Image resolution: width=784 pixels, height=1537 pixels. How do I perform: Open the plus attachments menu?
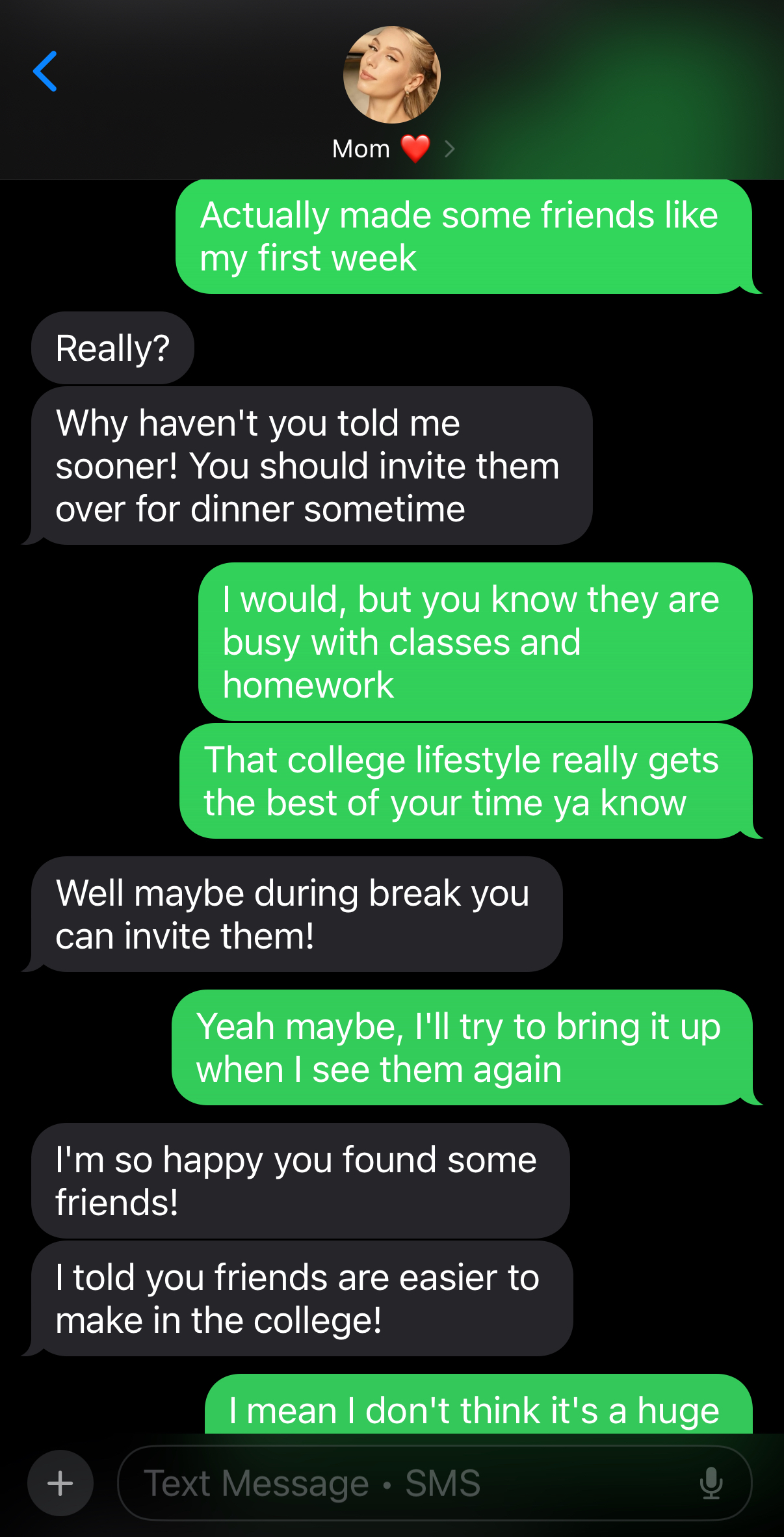pos(60,1483)
